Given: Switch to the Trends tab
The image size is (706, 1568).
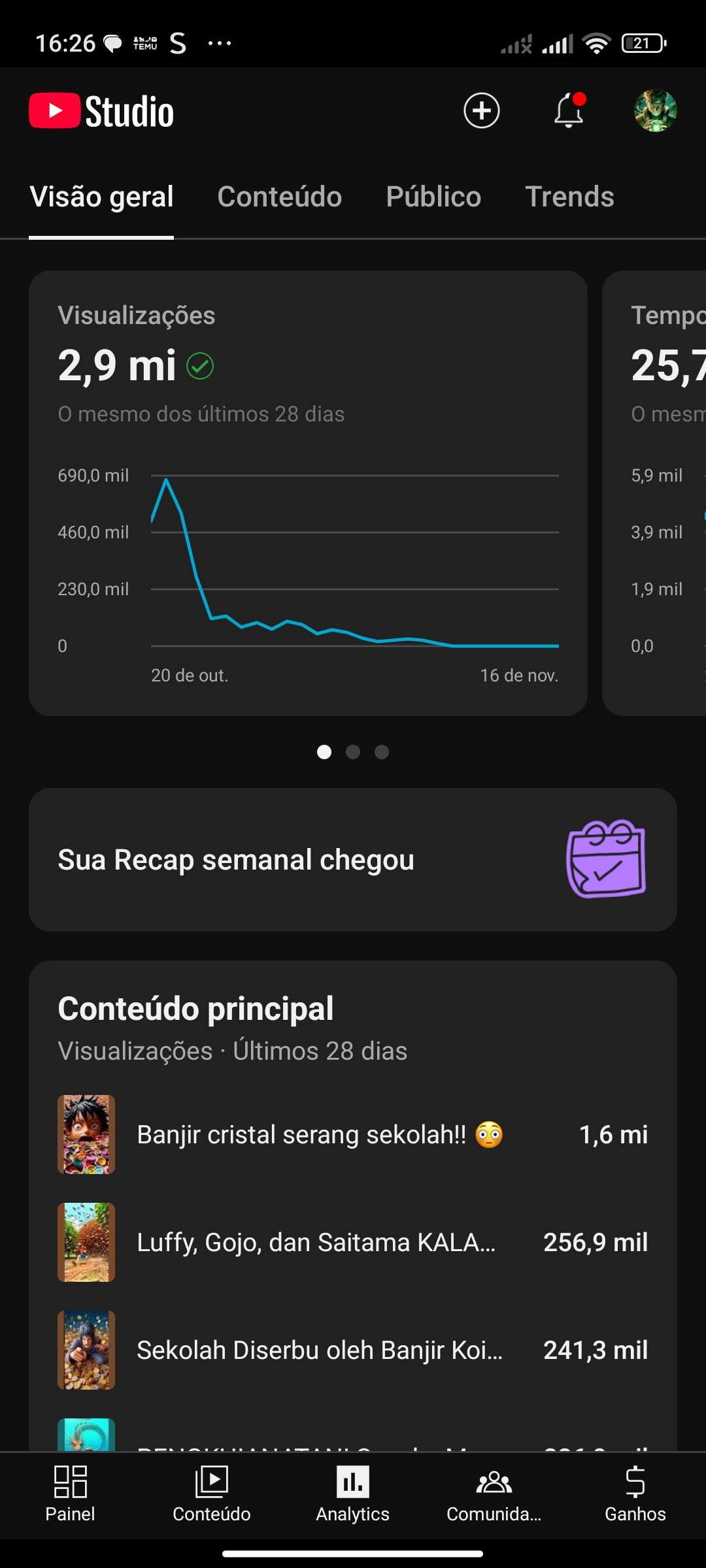Looking at the screenshot, I should (x=569, y=197).
